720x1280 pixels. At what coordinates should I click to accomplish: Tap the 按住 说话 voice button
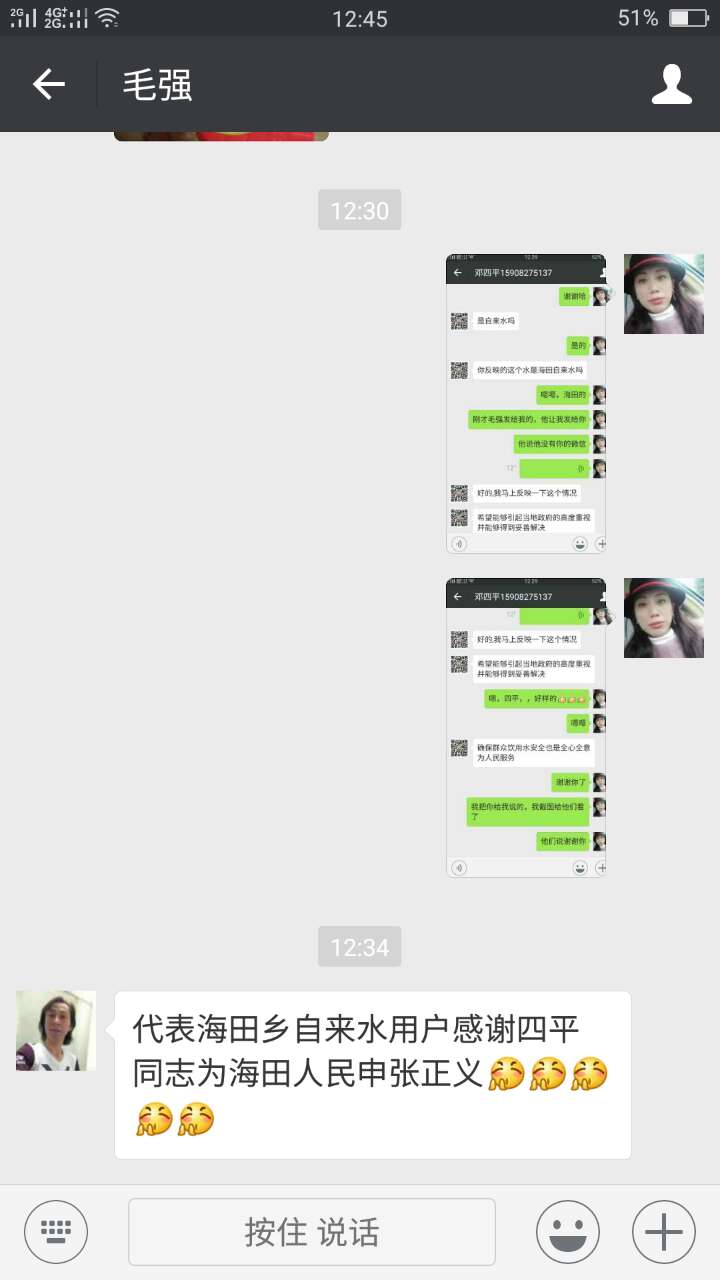point(312,1232)
